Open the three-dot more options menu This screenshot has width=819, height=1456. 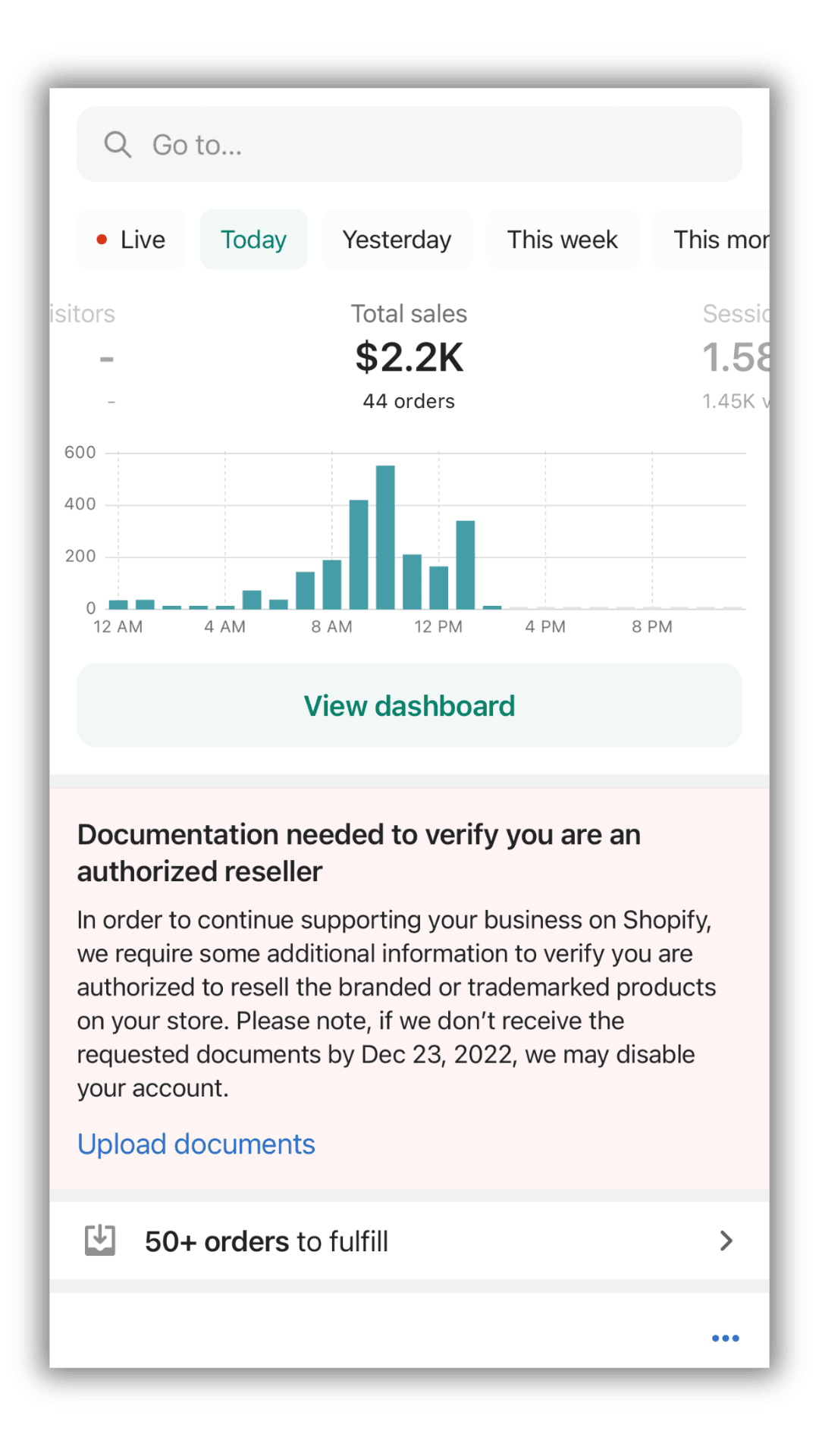726,1338
